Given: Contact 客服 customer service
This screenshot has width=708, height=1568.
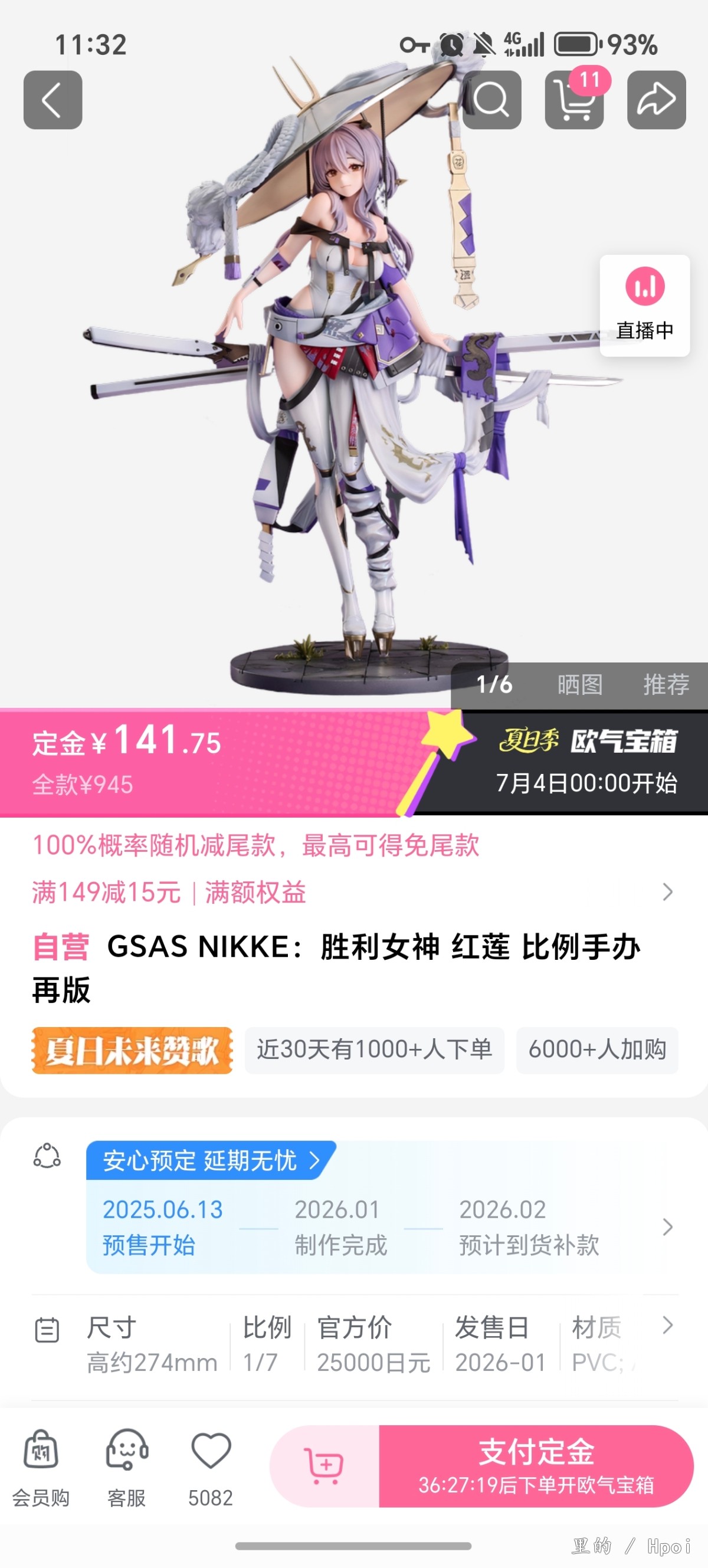Looking at the screenshot, I should [x=127, y=1467].
